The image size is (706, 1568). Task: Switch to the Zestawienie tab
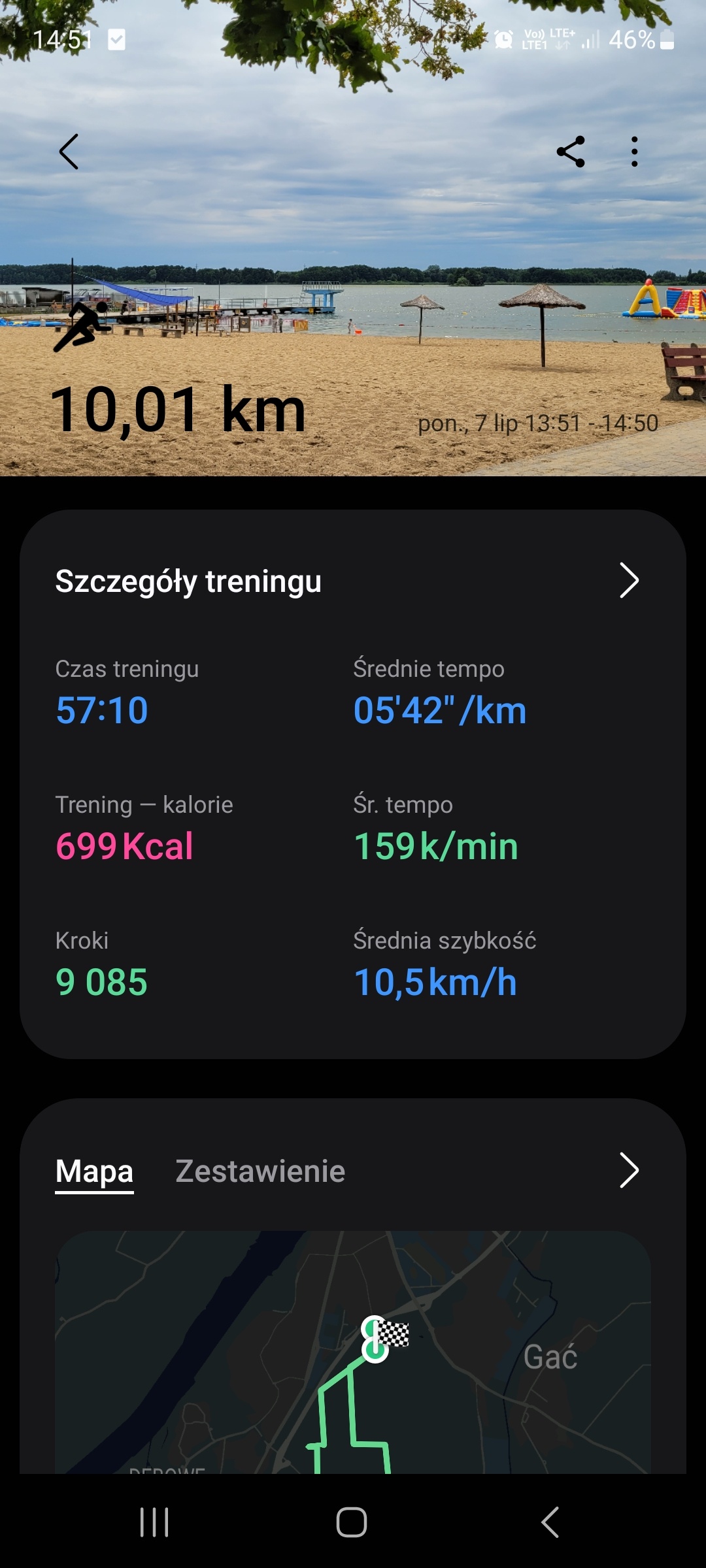260,1171
